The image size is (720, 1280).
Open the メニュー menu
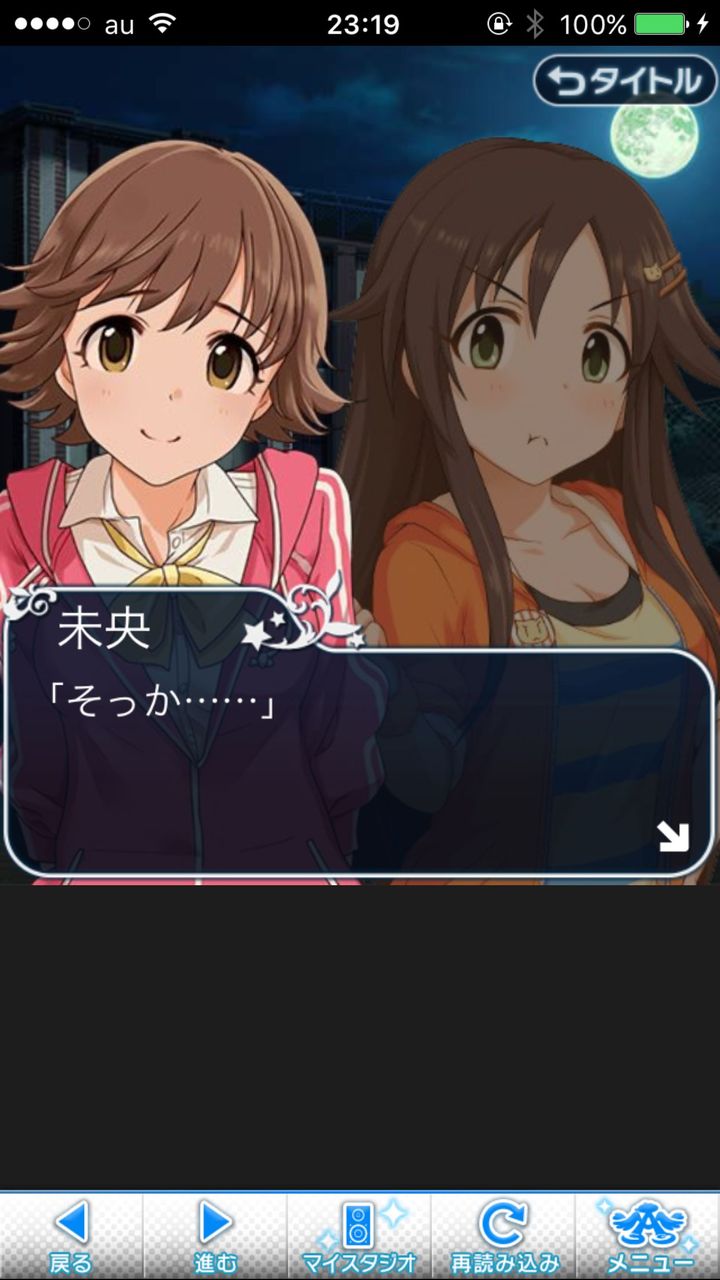[x=648, y=1236]
